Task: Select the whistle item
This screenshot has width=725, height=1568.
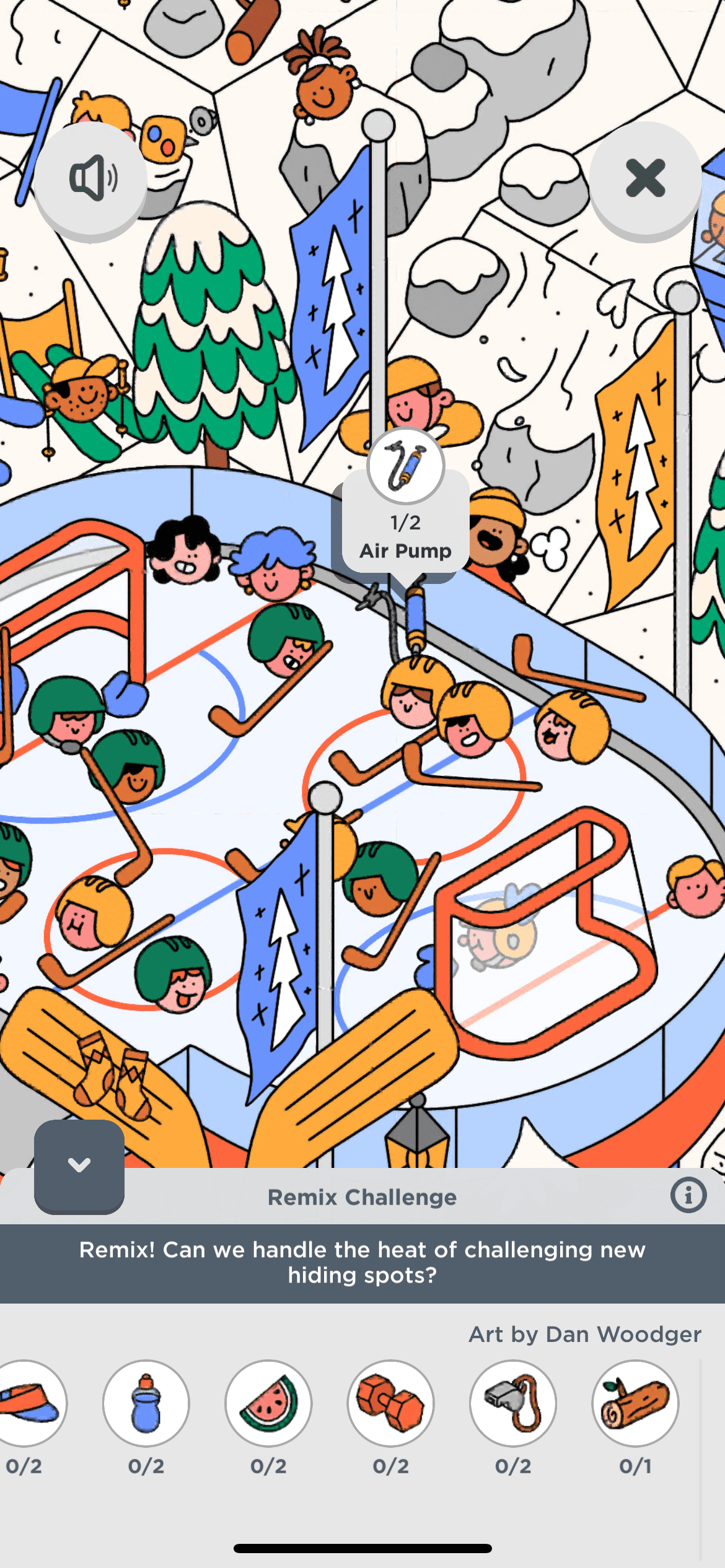Action: tap(512, 1403)
